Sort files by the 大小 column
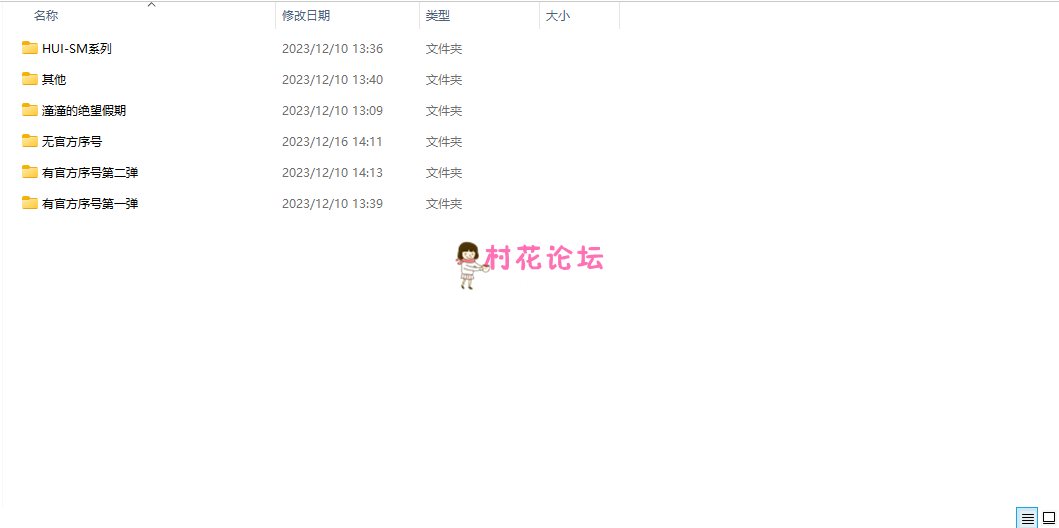The width and height of the screenshot is (1059, 528). click(x=558, y=16)
